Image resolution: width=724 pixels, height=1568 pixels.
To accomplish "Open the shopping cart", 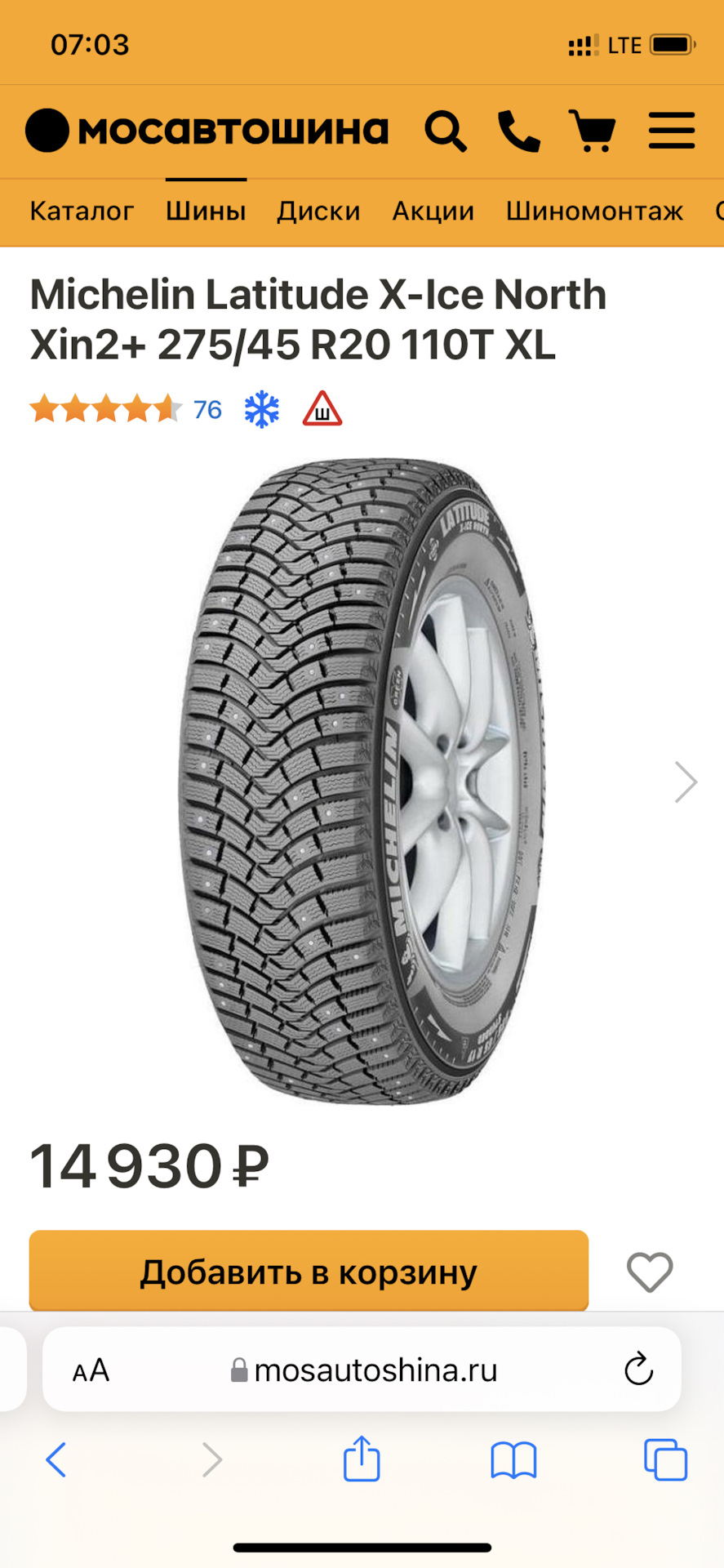I will click(x=593, y=131).
